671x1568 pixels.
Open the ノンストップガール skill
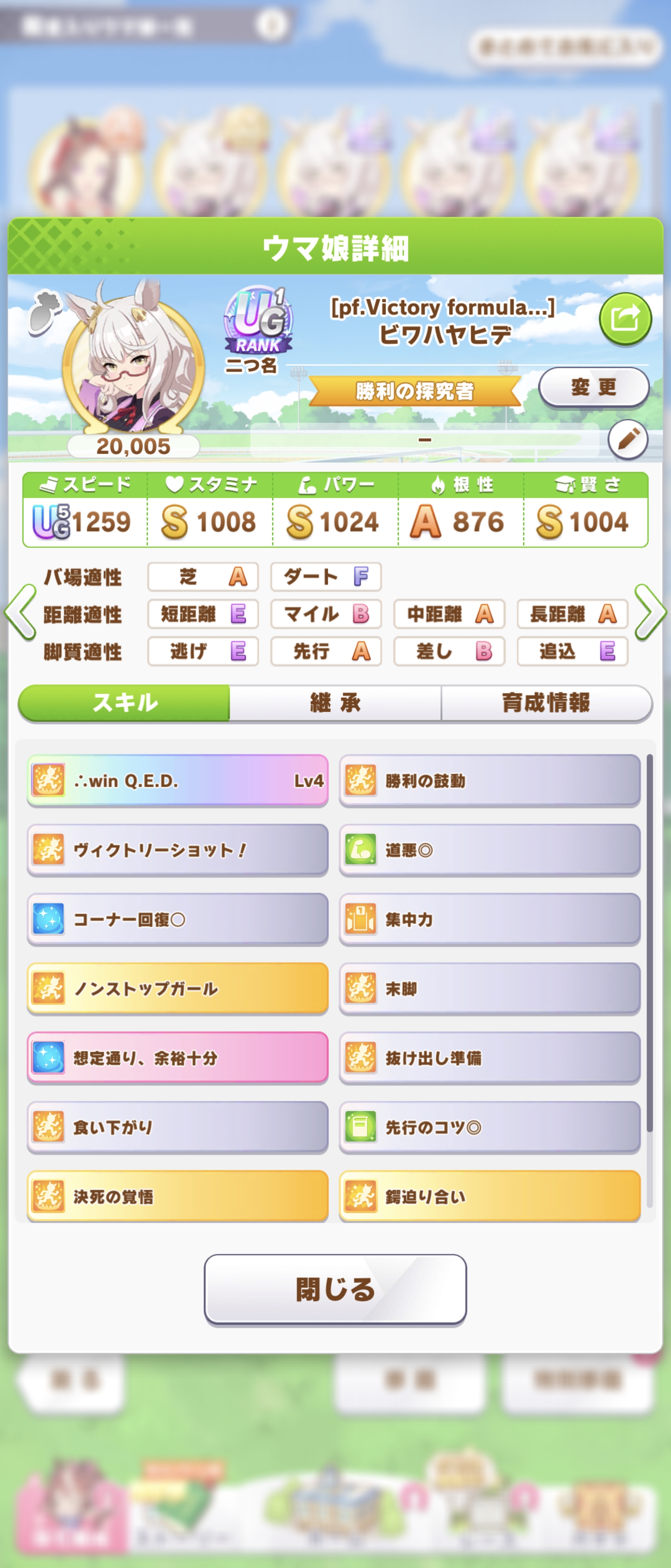pos(178,989)
